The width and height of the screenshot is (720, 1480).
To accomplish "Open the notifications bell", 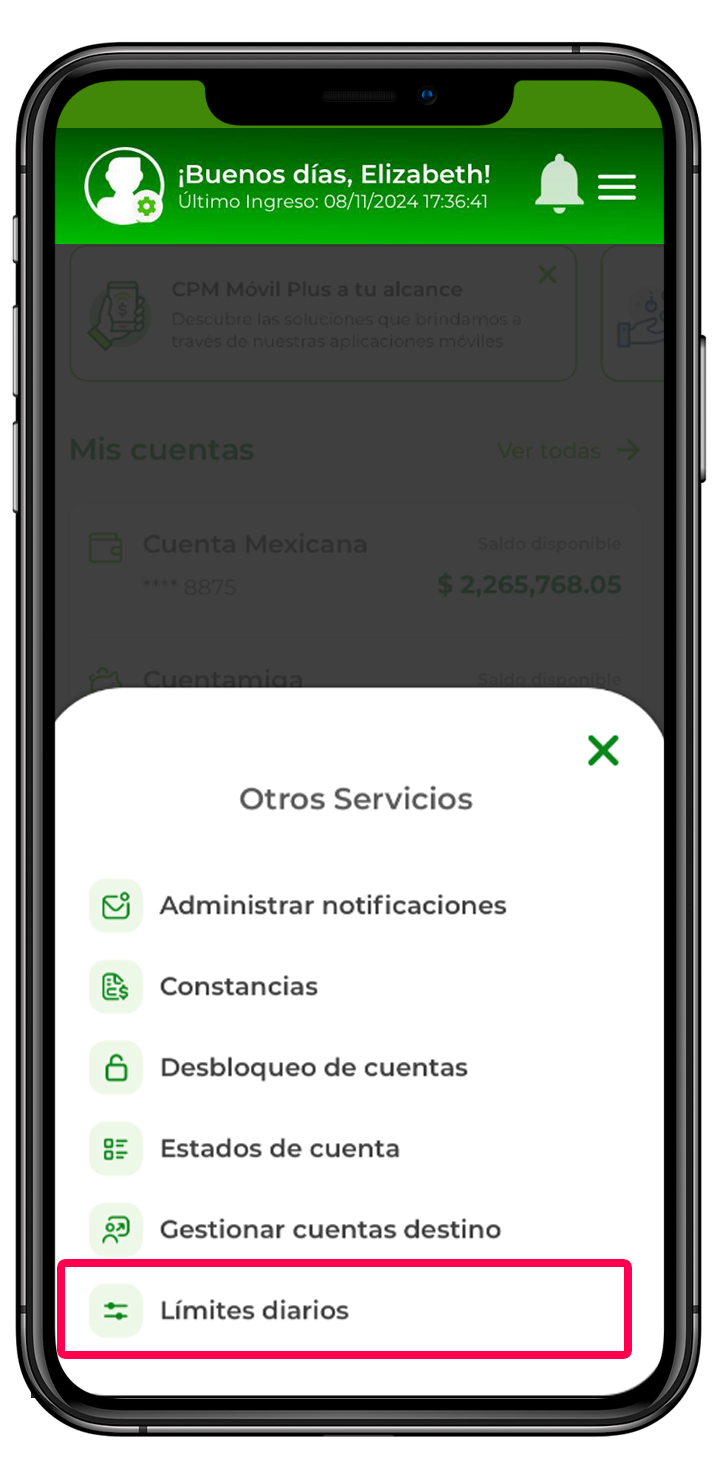I will 559,185.
